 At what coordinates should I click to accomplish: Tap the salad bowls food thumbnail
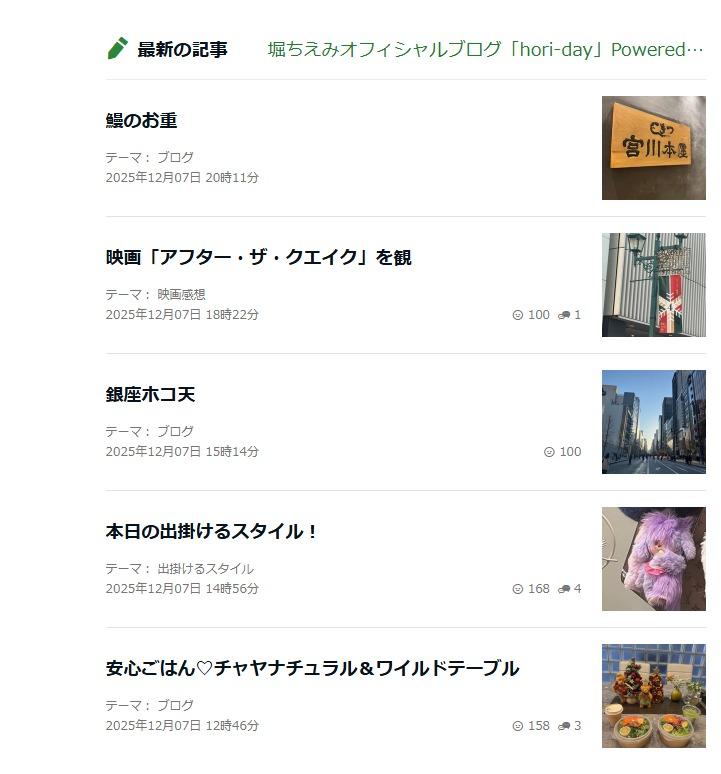(653, 696)
